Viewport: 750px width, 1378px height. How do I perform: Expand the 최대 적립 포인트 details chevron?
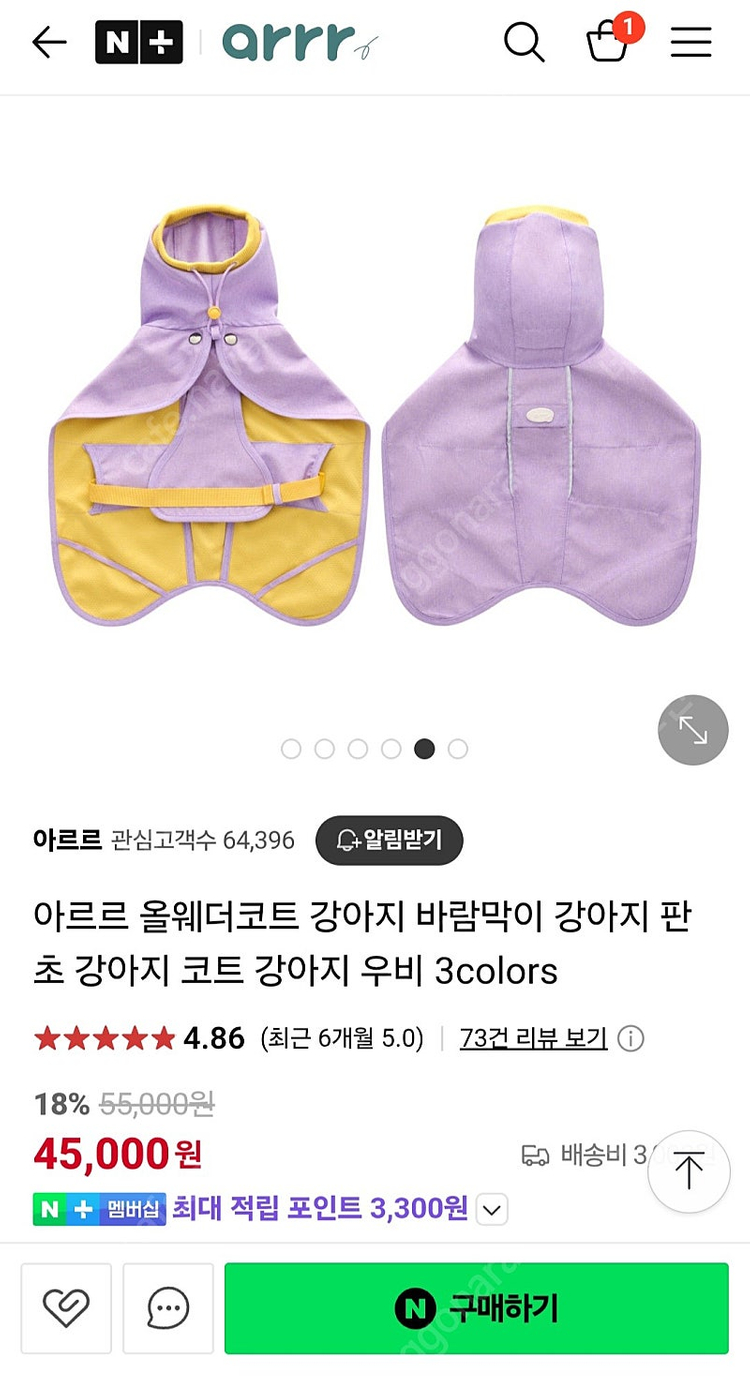click(x=490, y=1210)
